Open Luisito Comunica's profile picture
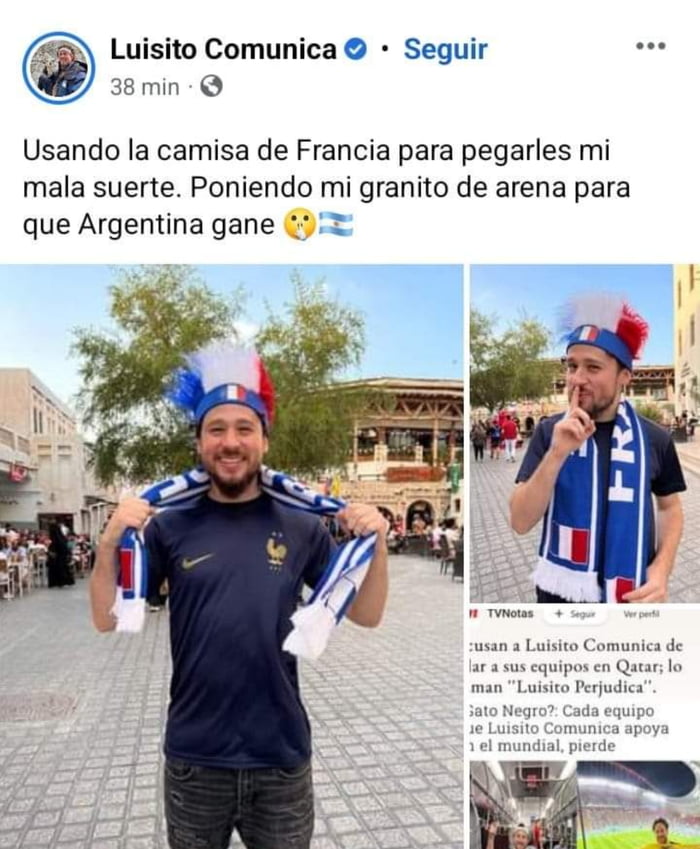This screenshot has width=700, height=849. [59, 68]
